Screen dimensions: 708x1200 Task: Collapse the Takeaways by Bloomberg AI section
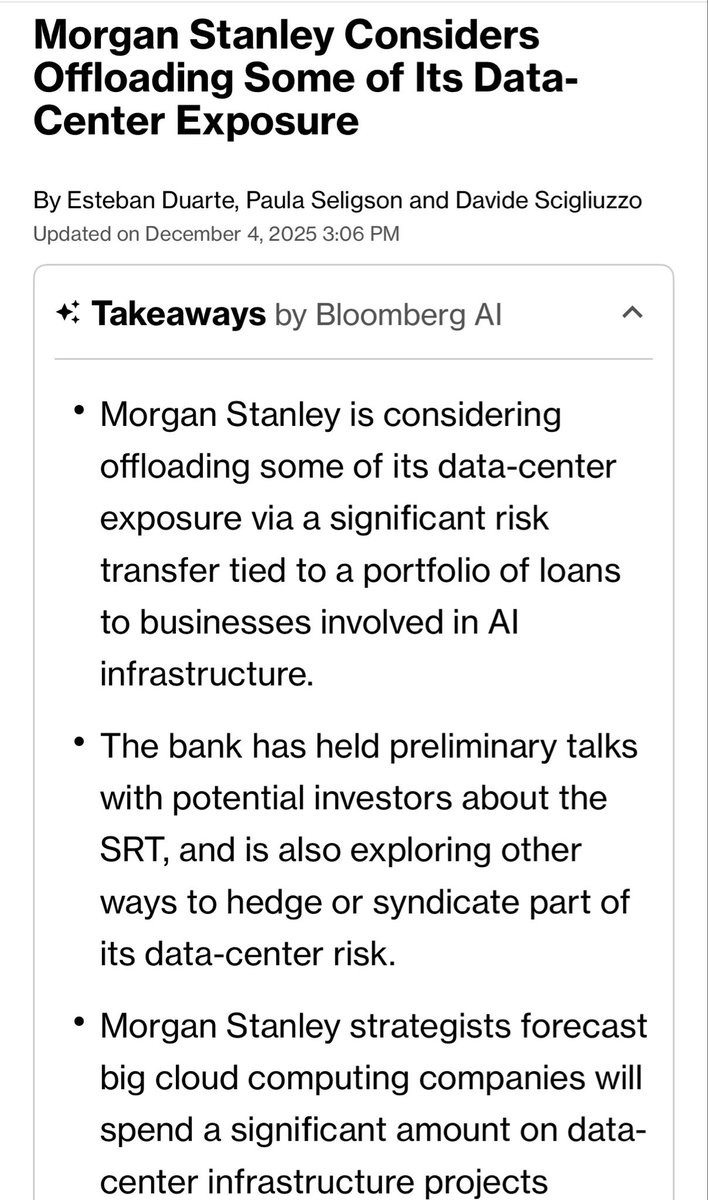[x=630, y=314]
